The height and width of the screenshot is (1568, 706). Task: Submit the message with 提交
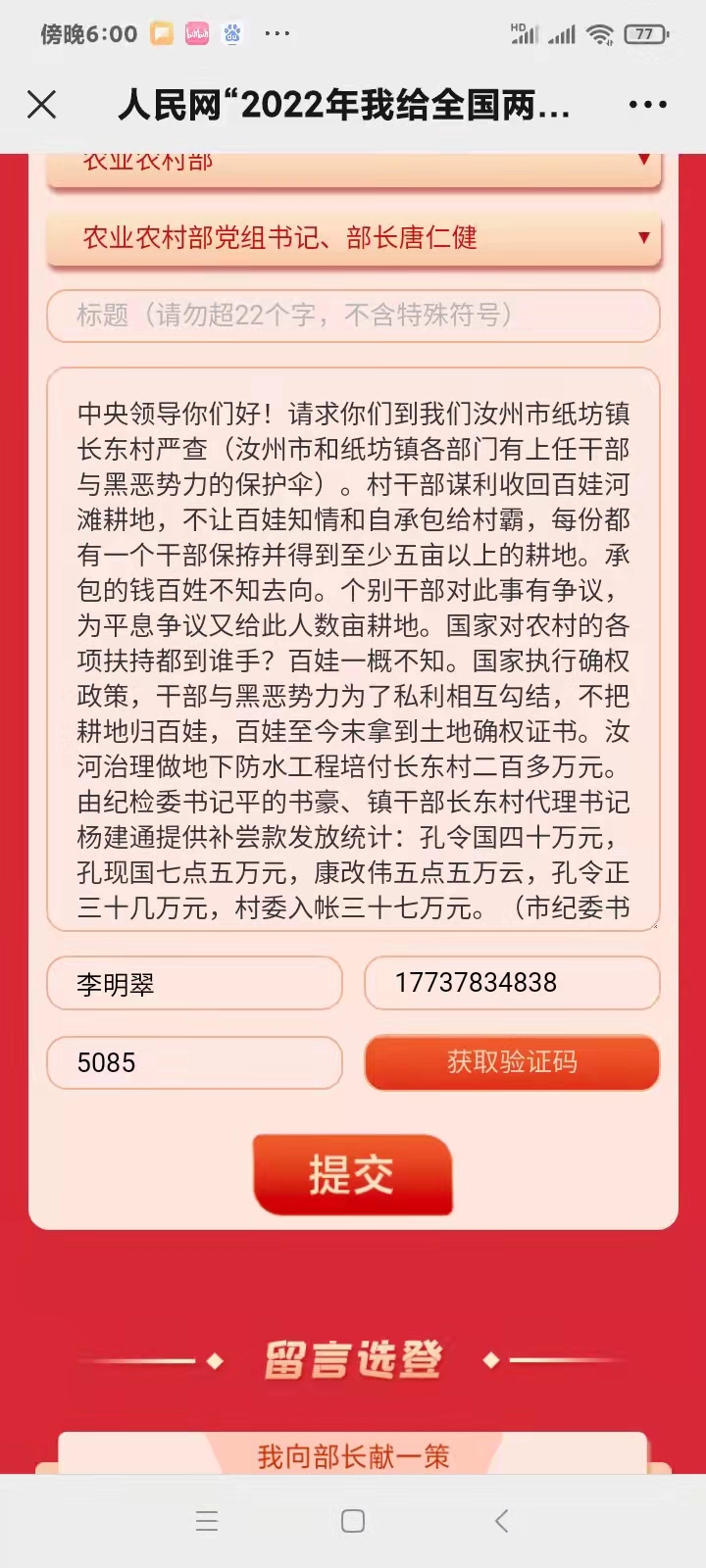pos(352,1174)
